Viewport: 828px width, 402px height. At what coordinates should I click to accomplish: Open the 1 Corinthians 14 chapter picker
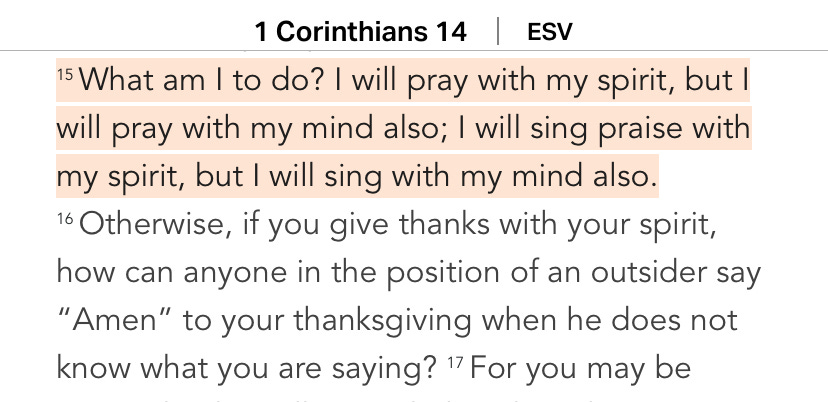(360, 32)
